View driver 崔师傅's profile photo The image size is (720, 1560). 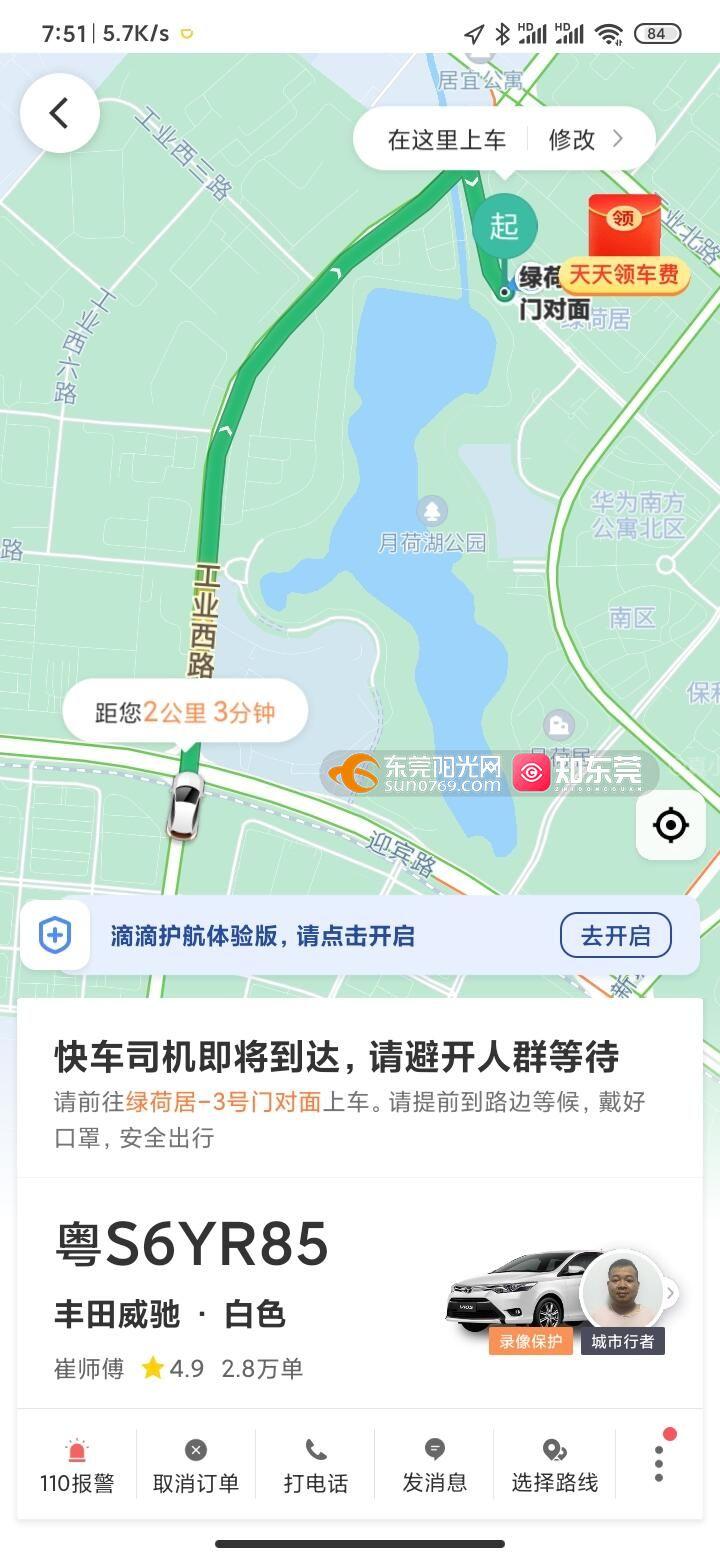(x=622, y=1291)
